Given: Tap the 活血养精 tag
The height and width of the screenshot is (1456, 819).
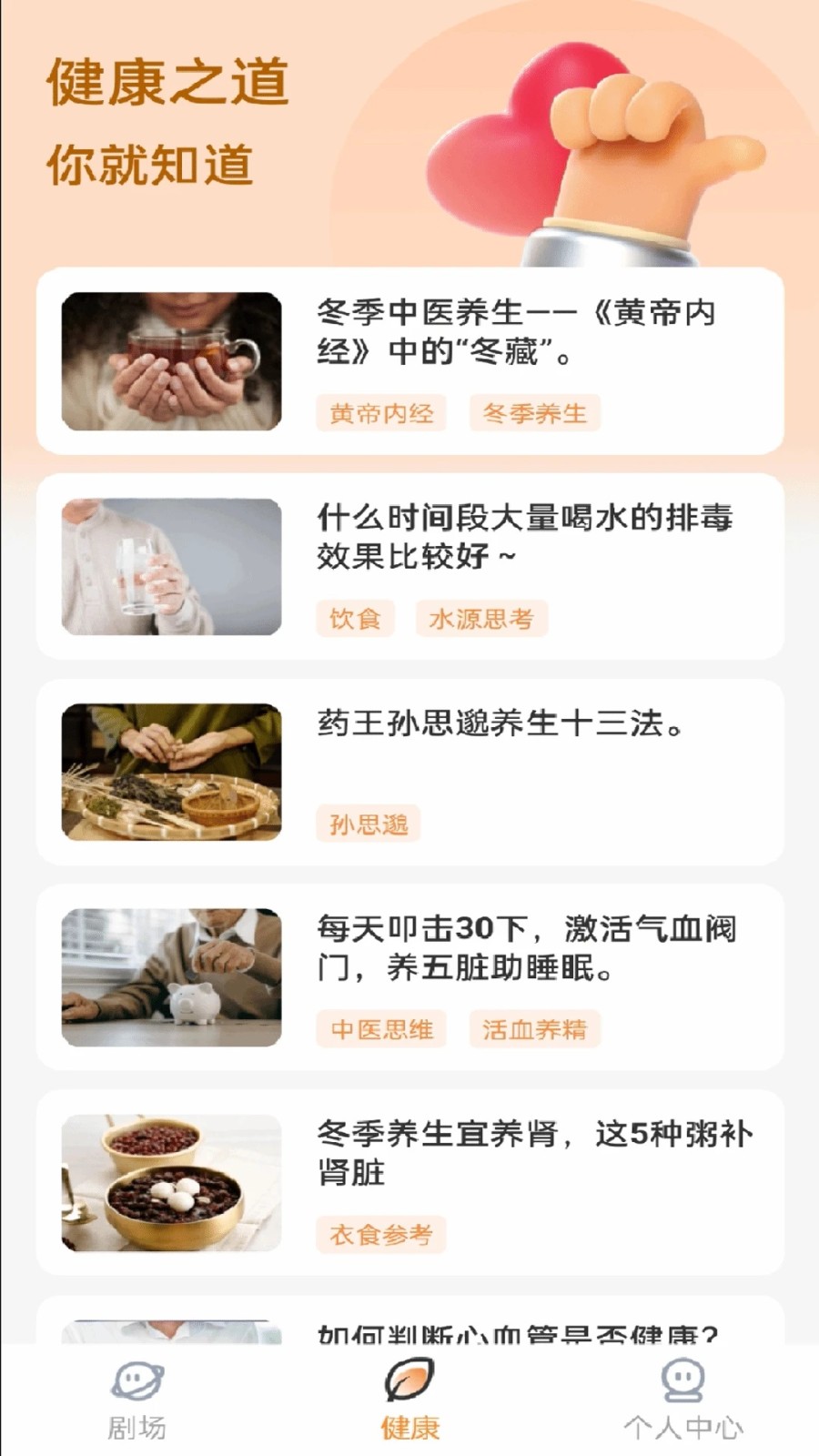Looking at the screenshot, I should tap(534, 1029).
